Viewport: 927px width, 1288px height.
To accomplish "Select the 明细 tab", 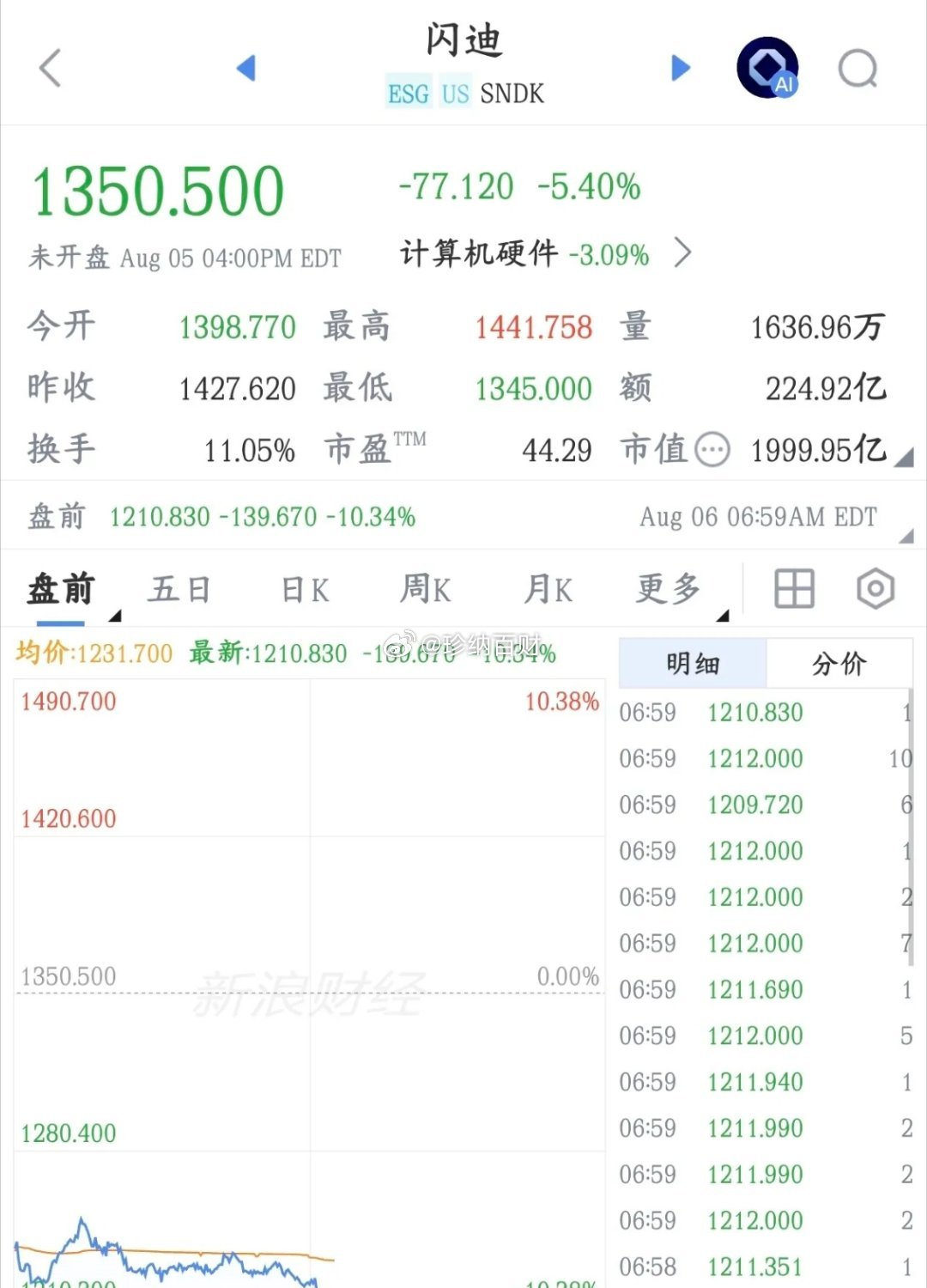I will tap(693, 663).
